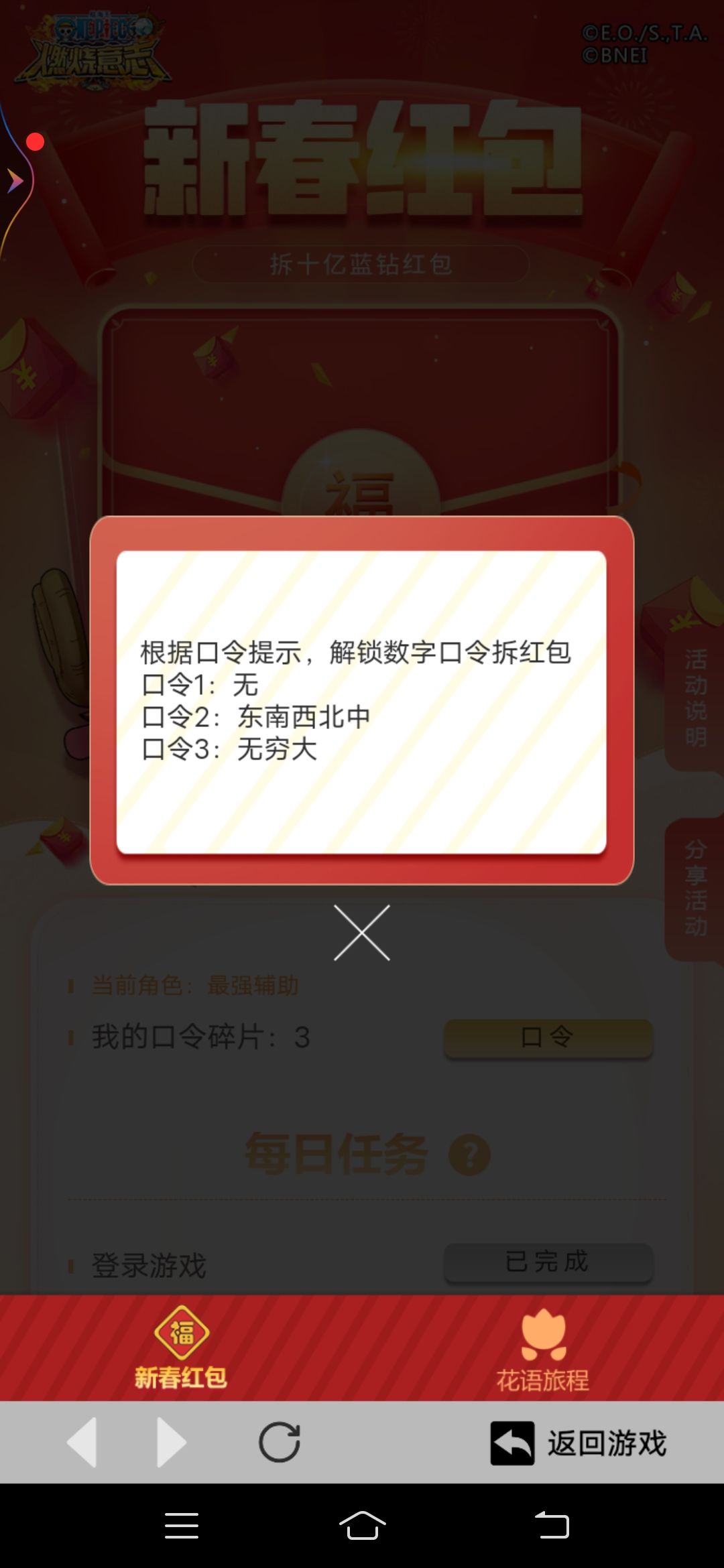Open the system recent apps menu

(181, 1526)
